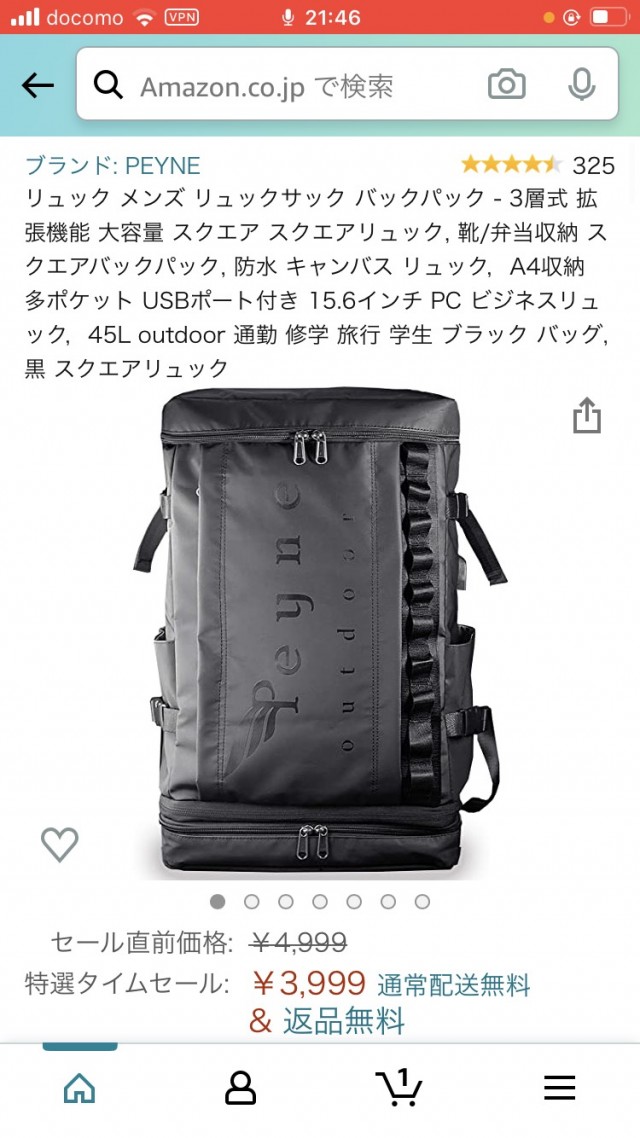Add backpack to wish list heart
640x1138 pixels.
click(x=59, y=845)
